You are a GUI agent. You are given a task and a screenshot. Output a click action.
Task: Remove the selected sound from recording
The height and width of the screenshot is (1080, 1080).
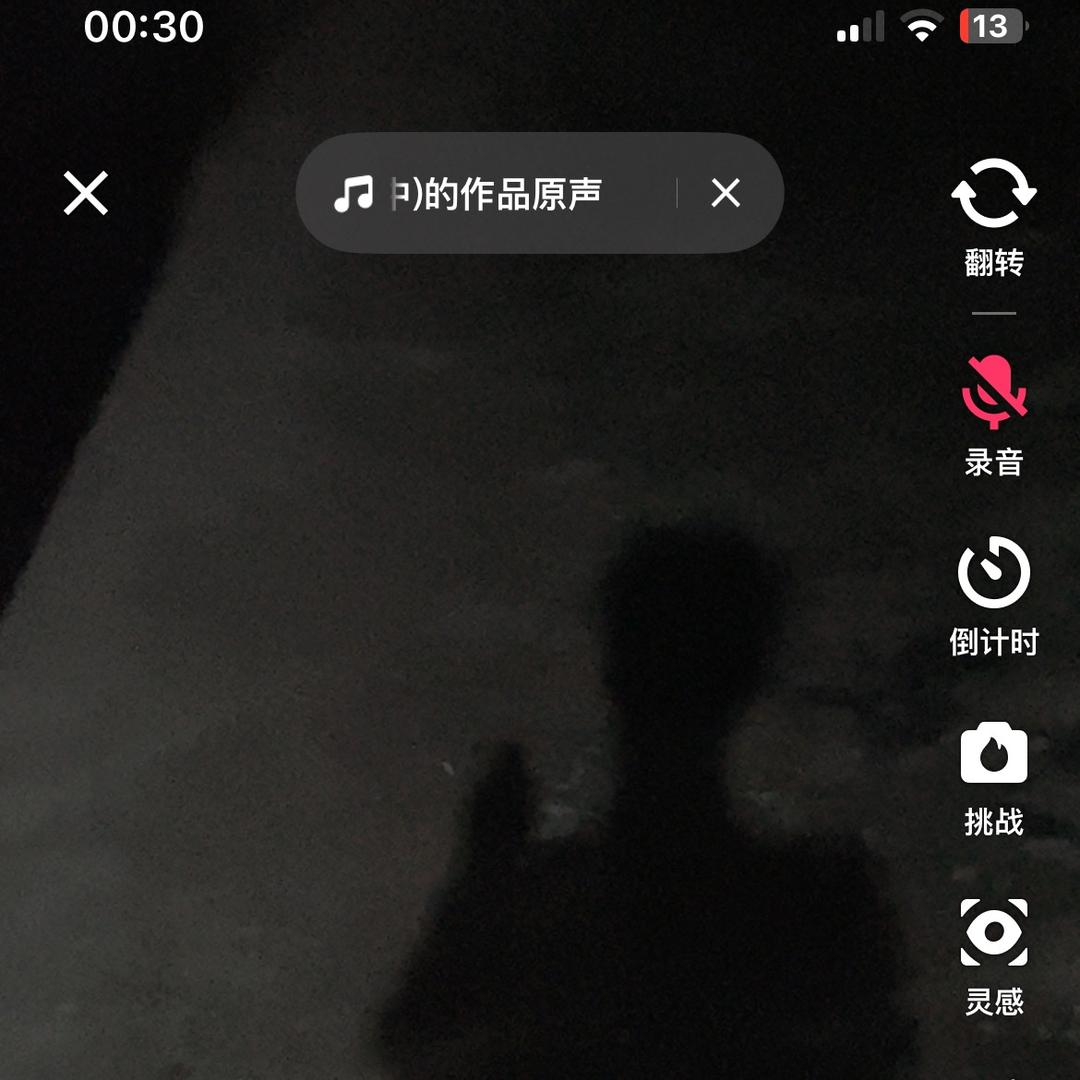coord(725,193)
